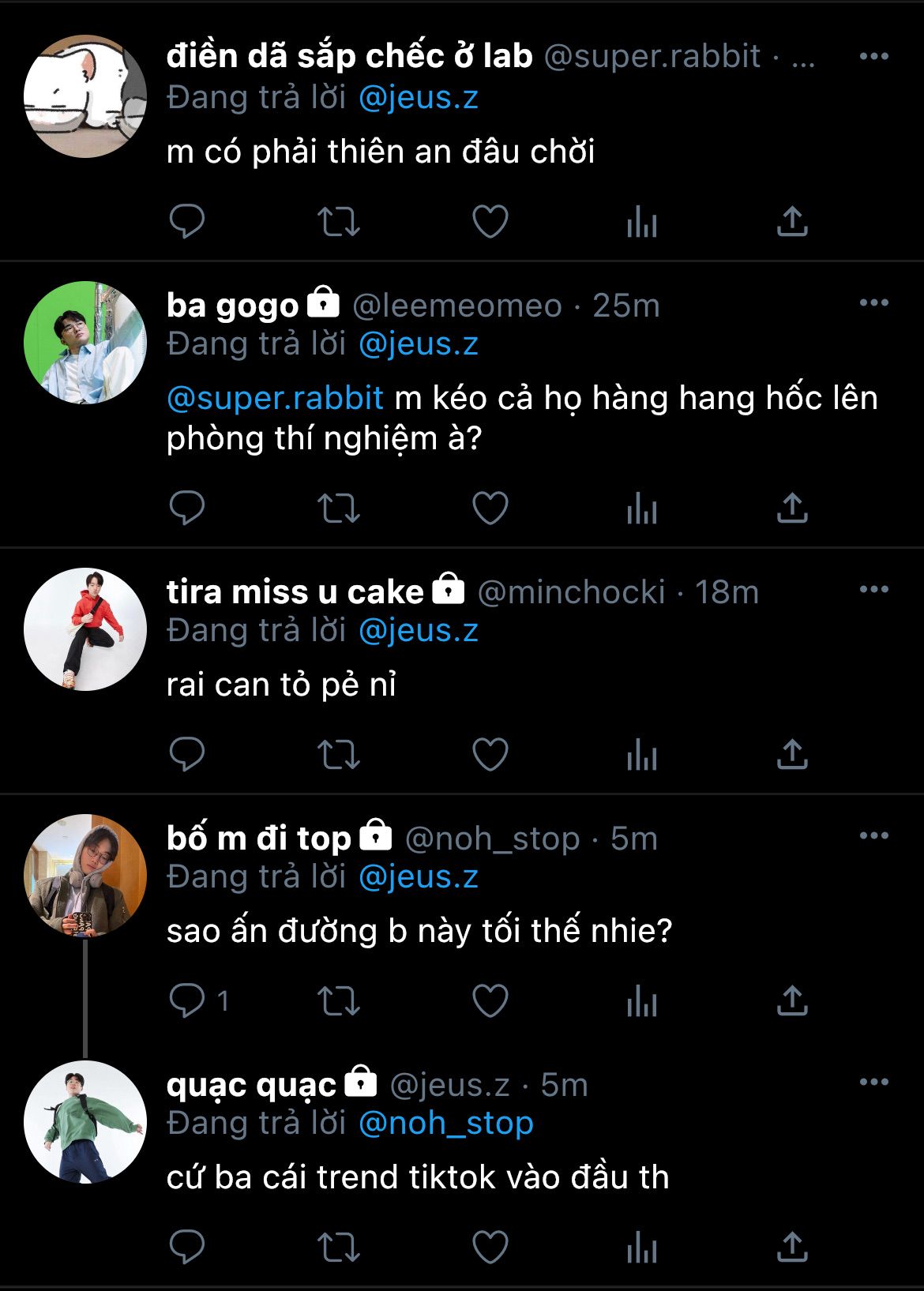This screenshot has height=1291, width=924.
Task: Open overflow menu on quạc quạc's reply
Action: [x=873, y=1083]
